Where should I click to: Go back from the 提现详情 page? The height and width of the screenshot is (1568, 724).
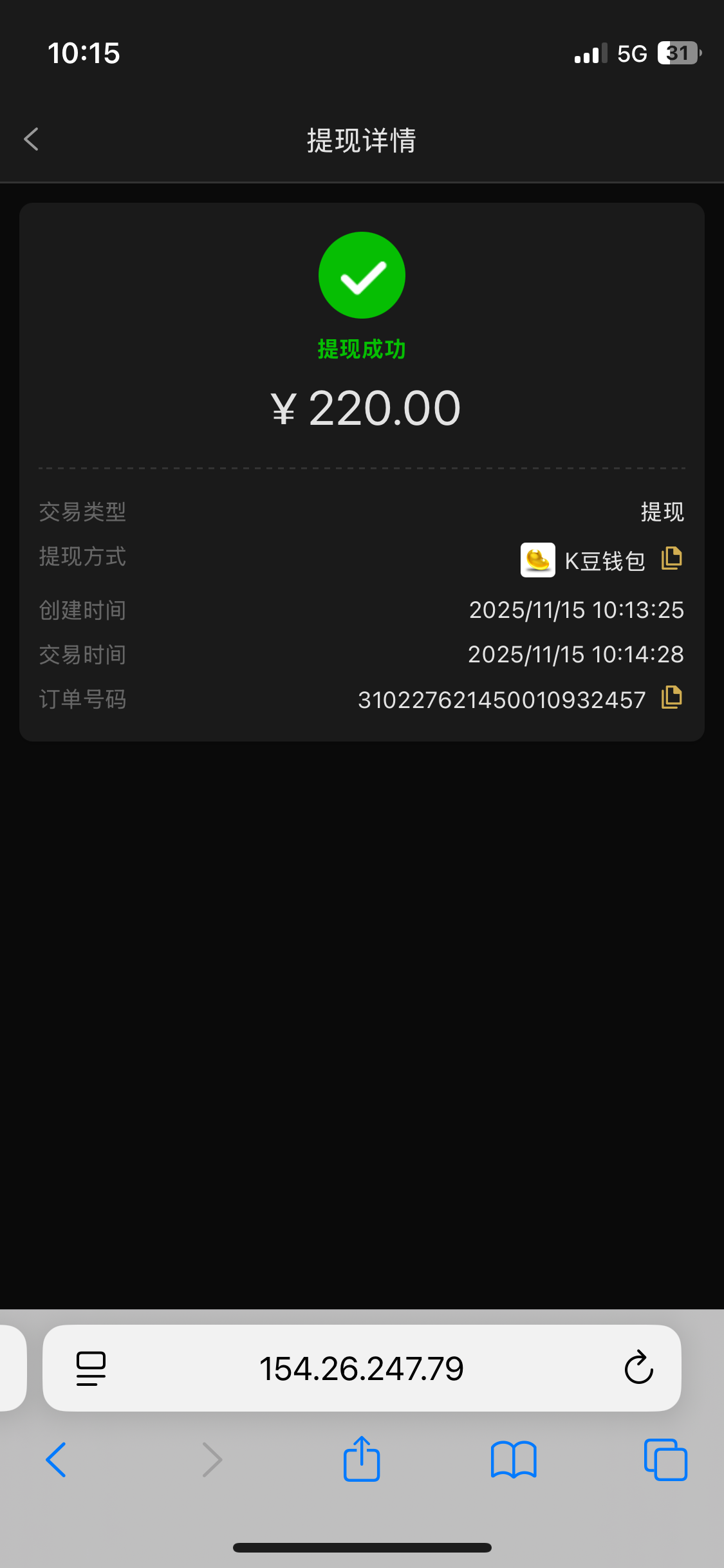(31, 139)
